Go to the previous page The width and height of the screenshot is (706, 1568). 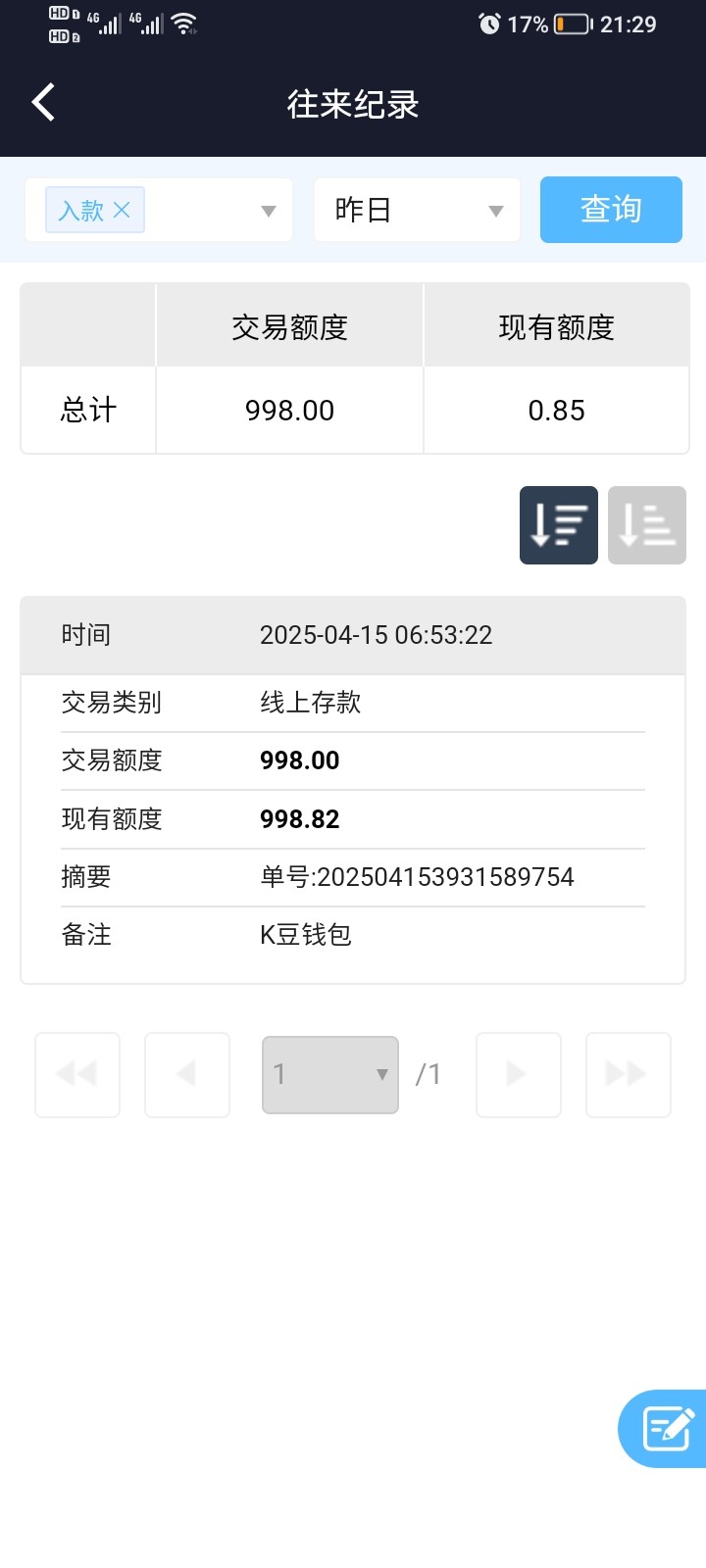[187, 1074]
